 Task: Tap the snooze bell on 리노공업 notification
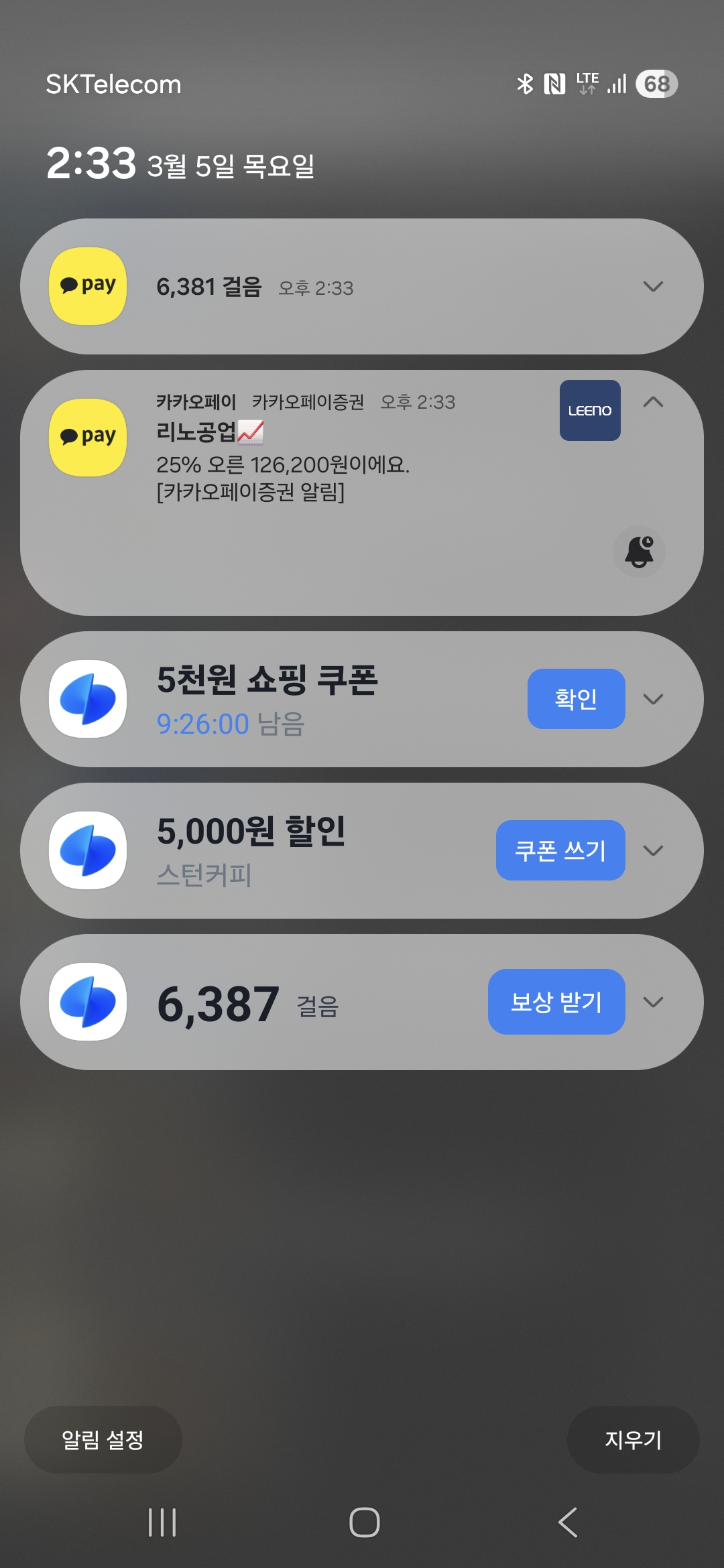click(x=639, y=551)
